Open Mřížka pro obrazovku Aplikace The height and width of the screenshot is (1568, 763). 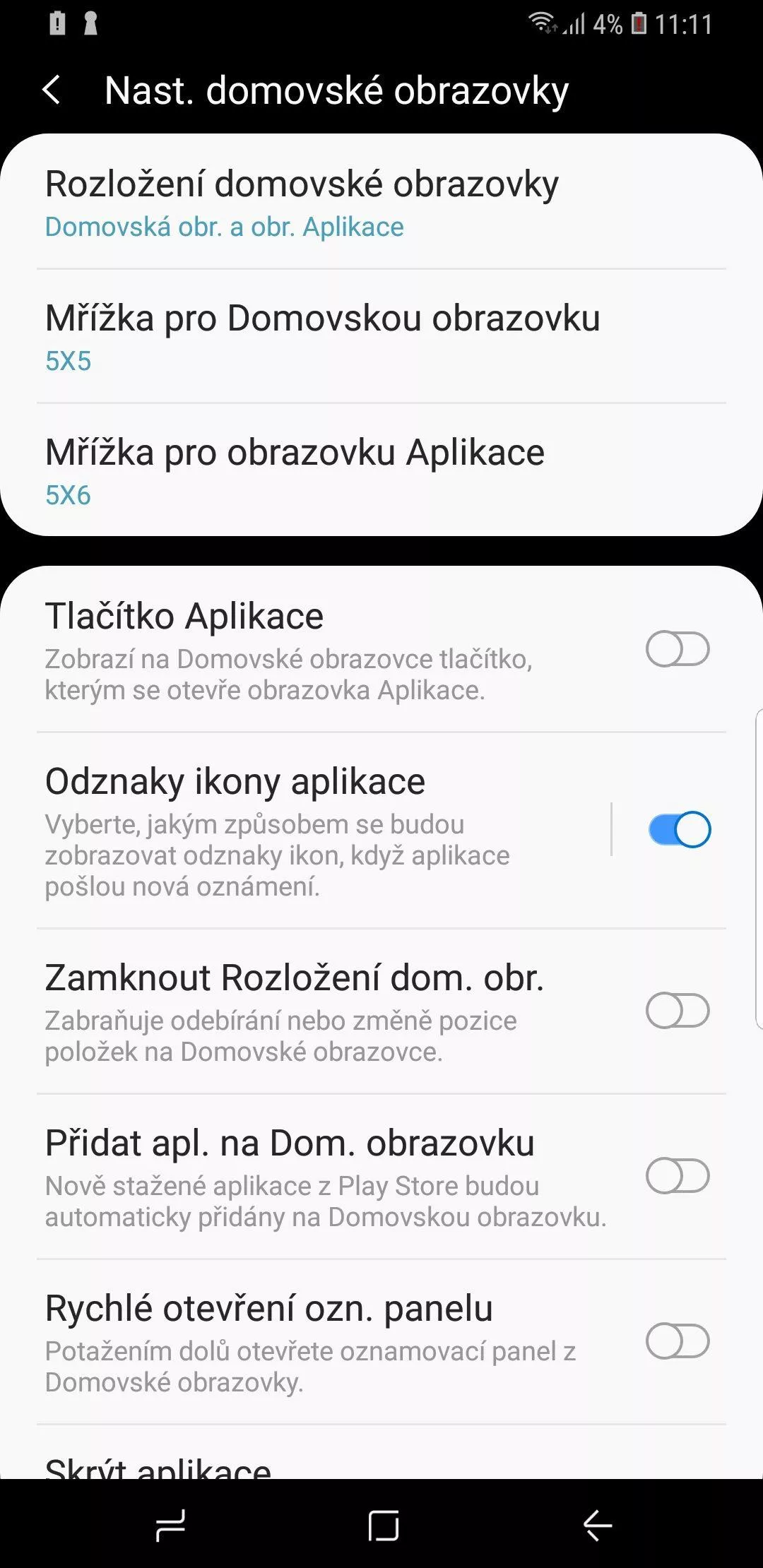pos(381,470)
